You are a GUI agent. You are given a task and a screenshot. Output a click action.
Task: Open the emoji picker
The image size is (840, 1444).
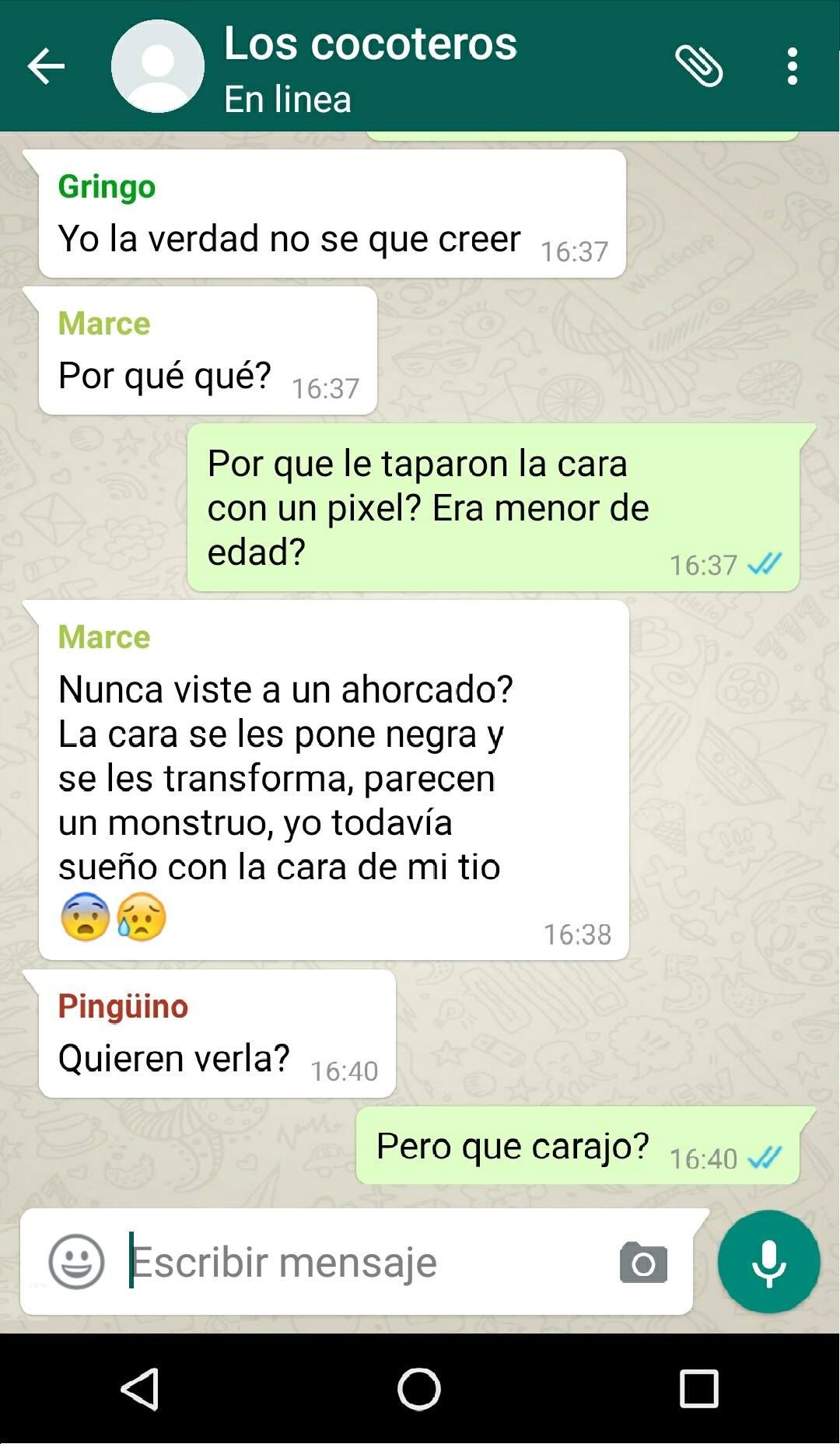76,1262
